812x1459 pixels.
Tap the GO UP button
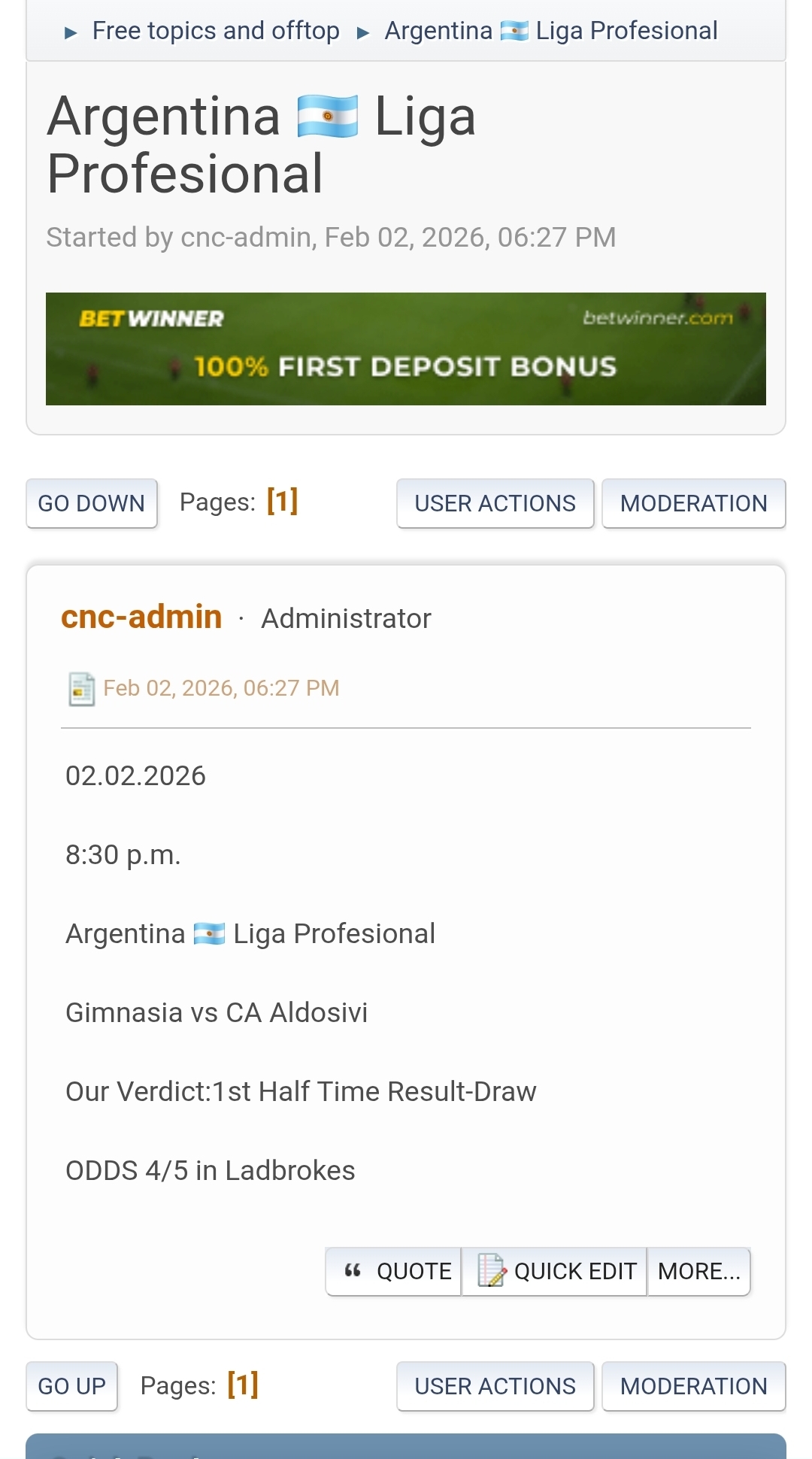(72, 1386)
